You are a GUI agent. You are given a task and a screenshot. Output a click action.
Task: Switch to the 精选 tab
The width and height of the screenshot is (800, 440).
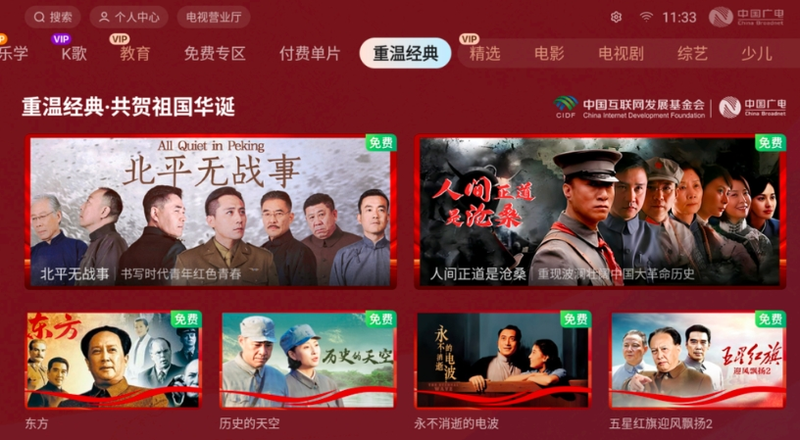[484, 54]
